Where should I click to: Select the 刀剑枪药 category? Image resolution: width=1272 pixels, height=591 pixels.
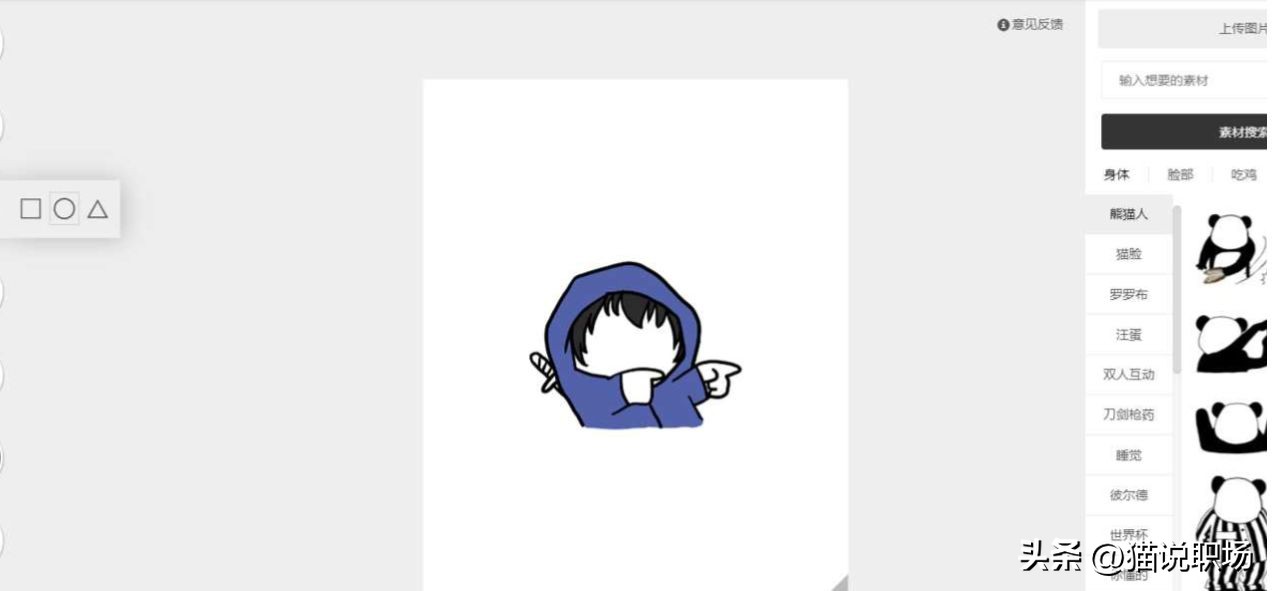coord(1128,414)
